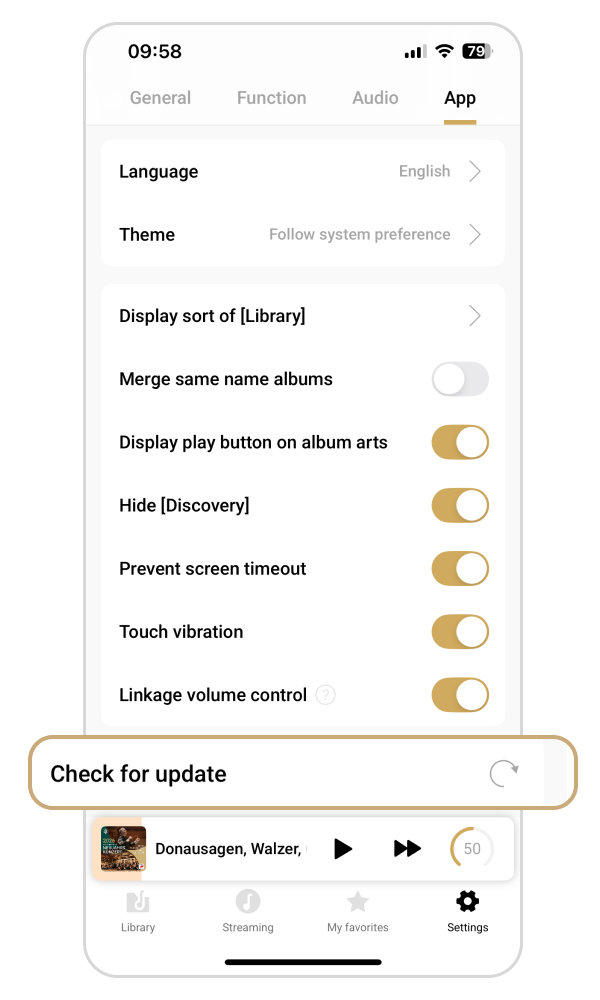Screen dimensions: 600x1000
Task: Open the Theme setting
Action: 302,235
